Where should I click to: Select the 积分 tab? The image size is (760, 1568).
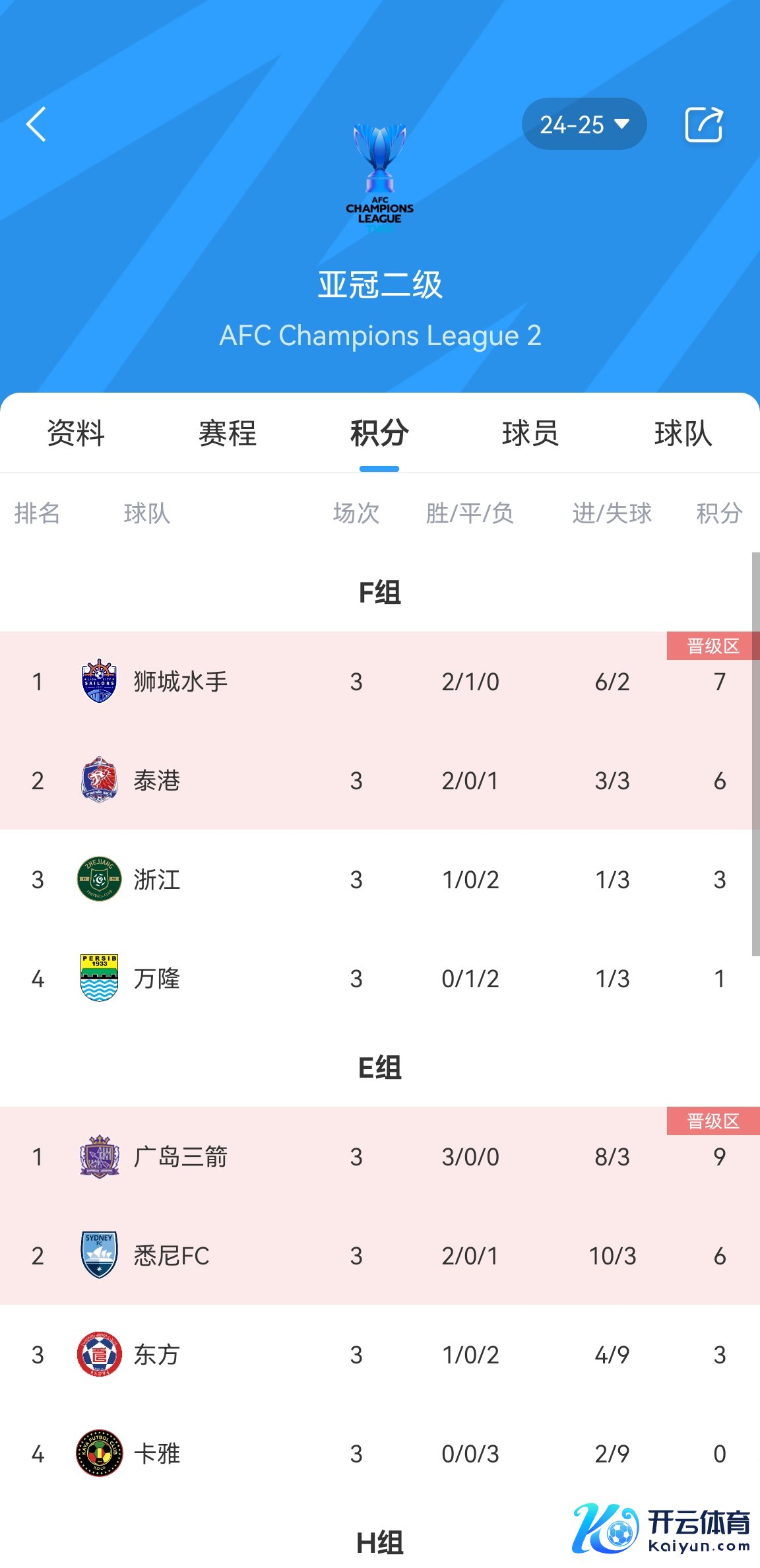pyautogui.click(x=379, y=434)
